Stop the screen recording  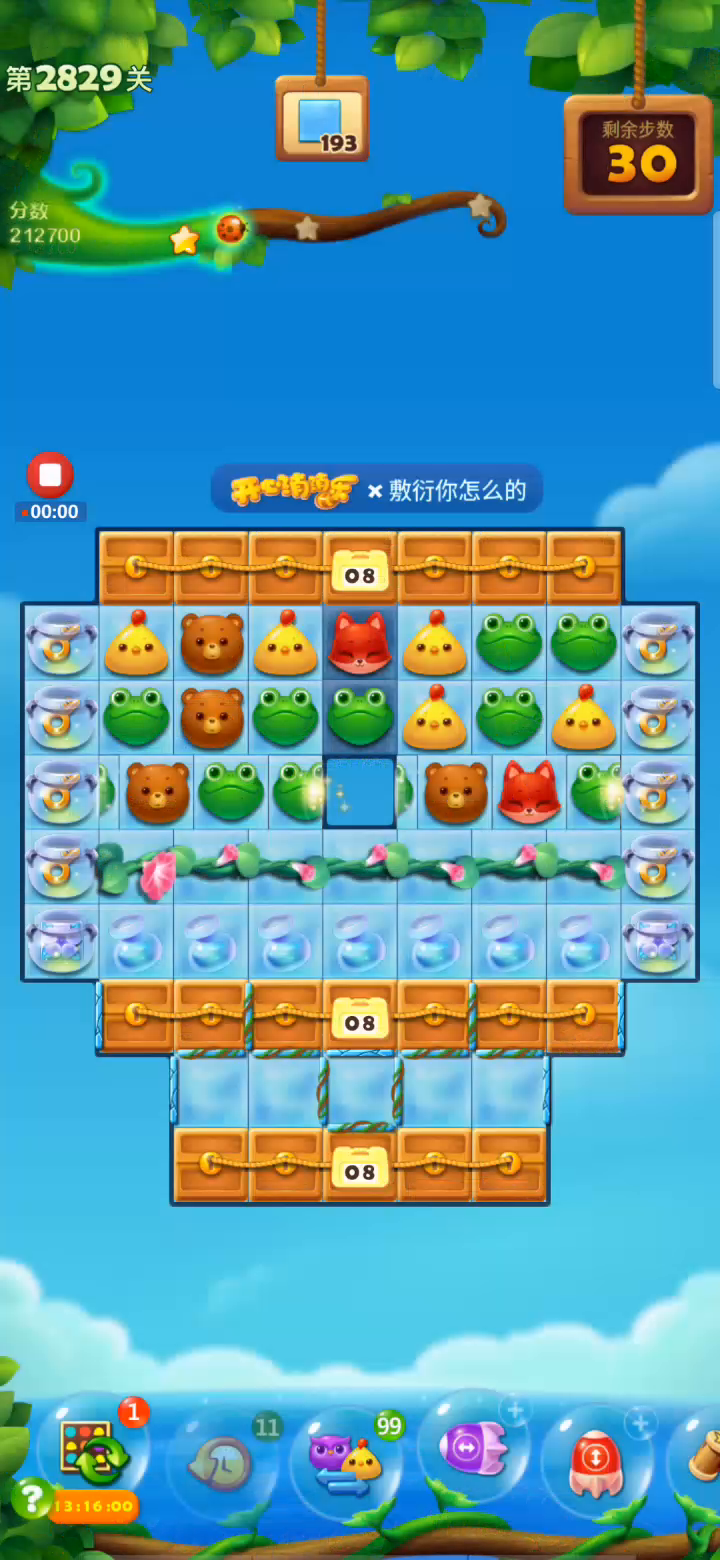pyautogui.click(x=50, y=474)
